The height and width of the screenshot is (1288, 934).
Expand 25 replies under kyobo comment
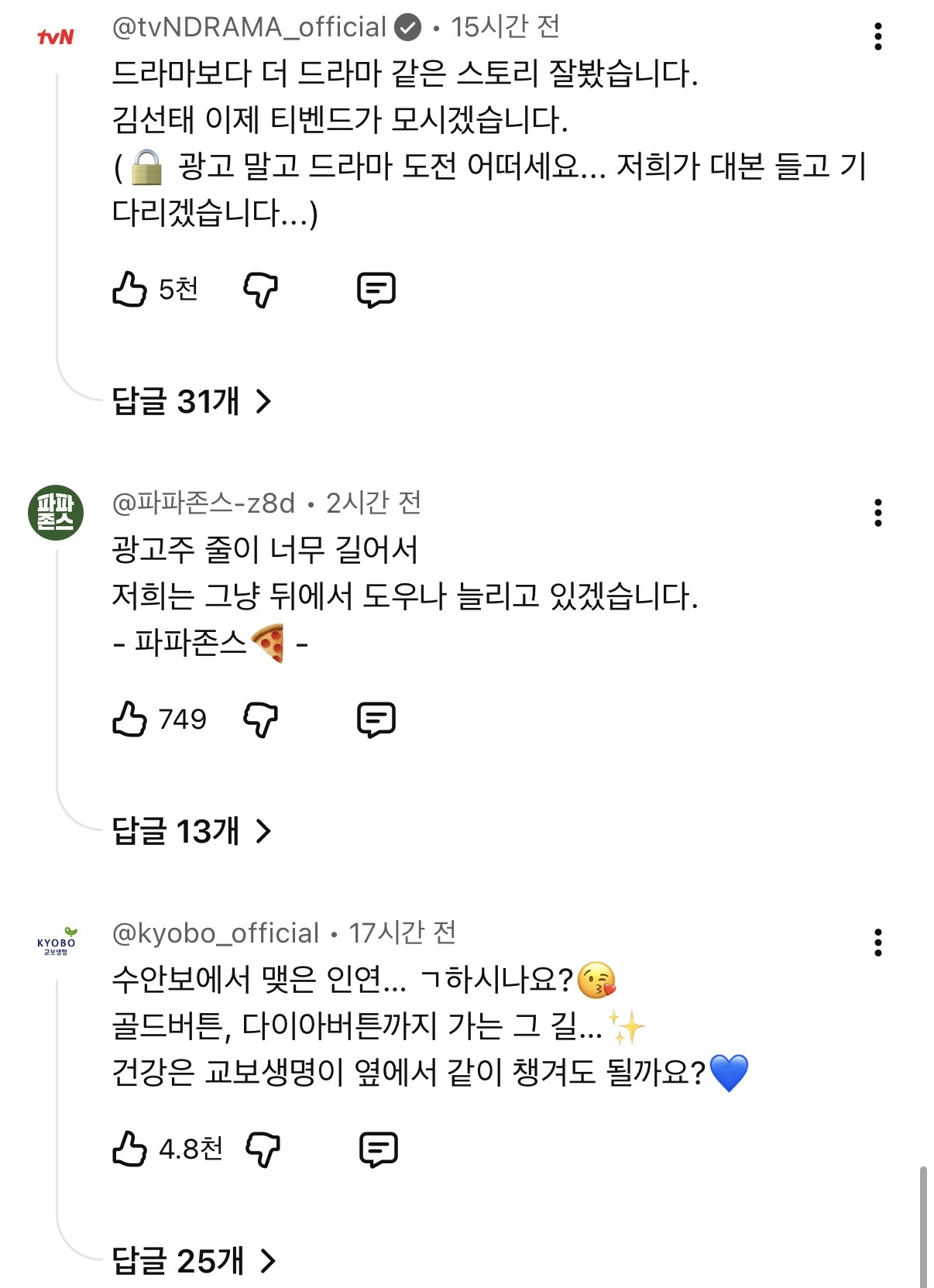(194, 1261)
